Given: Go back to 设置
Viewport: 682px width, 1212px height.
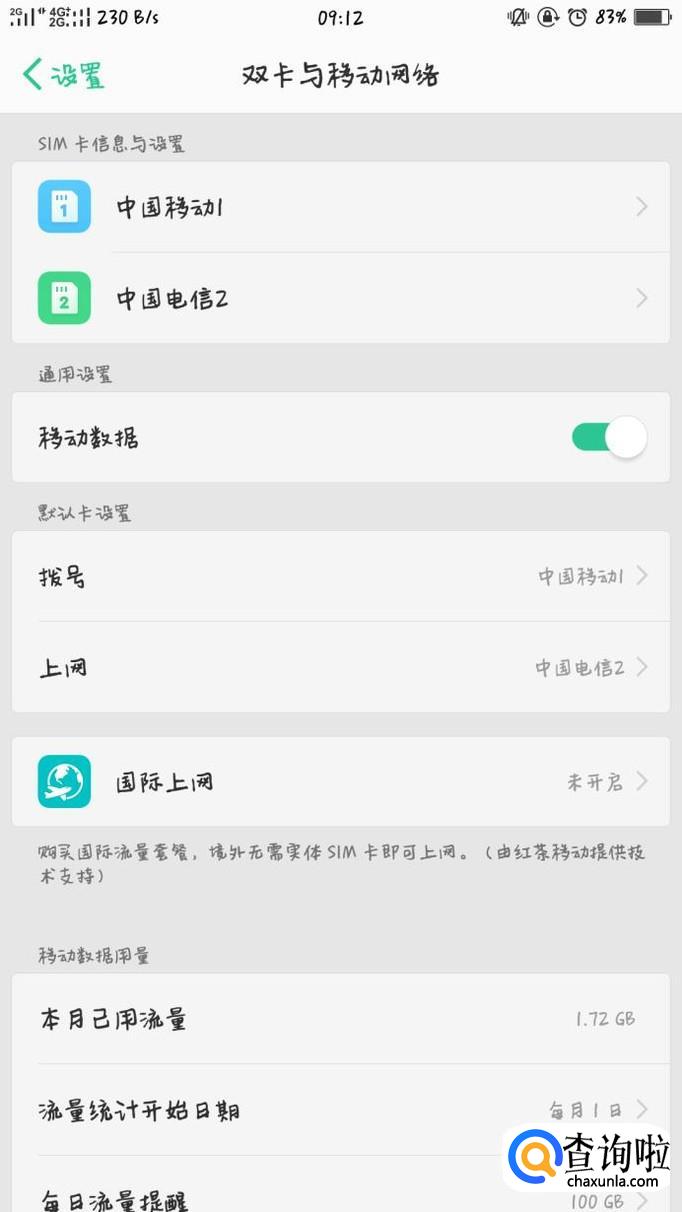Looking at the screenshot, I should point(64,75).
